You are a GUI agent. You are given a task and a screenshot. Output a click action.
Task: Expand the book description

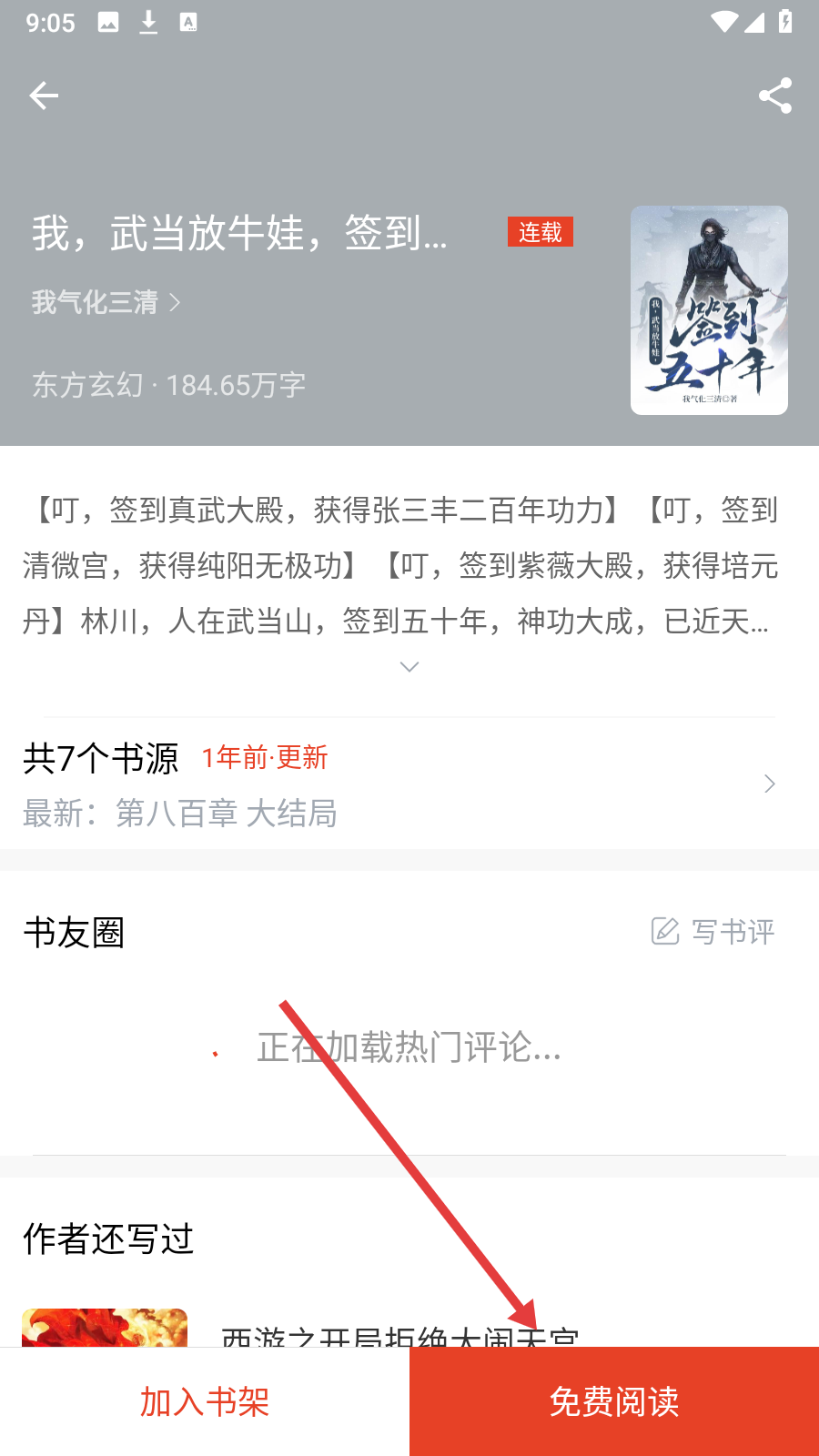[409, 667]
